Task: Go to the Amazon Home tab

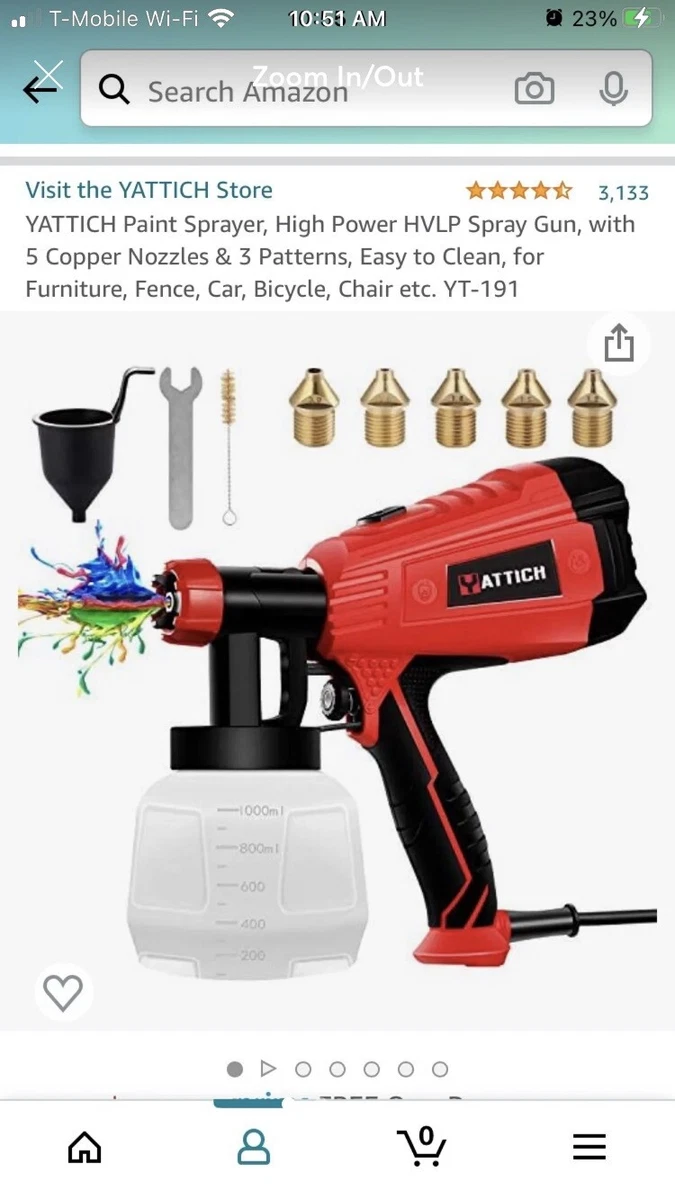Action: [x=85, y=1146]
